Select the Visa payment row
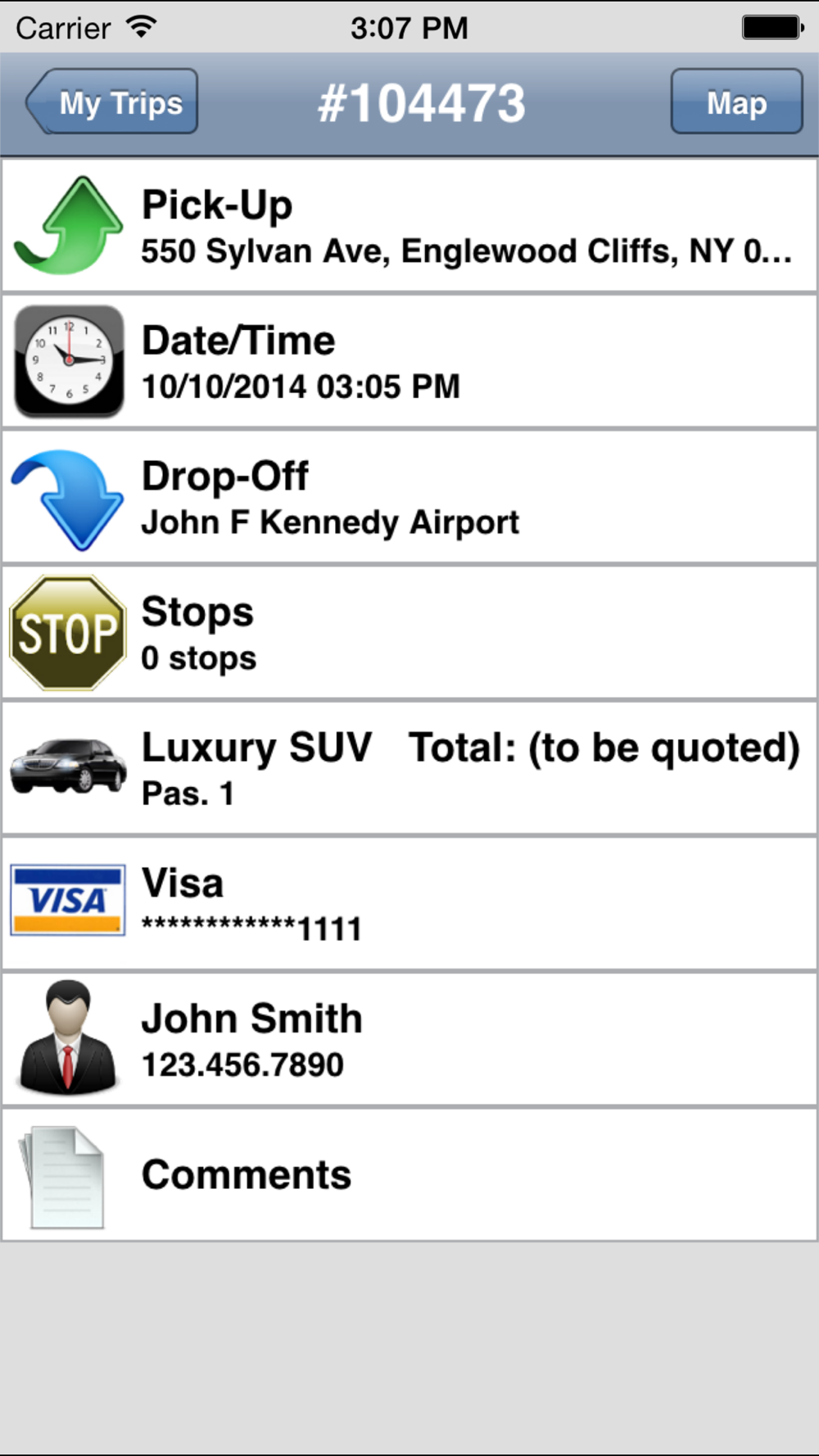The image size is (819, 1456). (x=409, y=903)
